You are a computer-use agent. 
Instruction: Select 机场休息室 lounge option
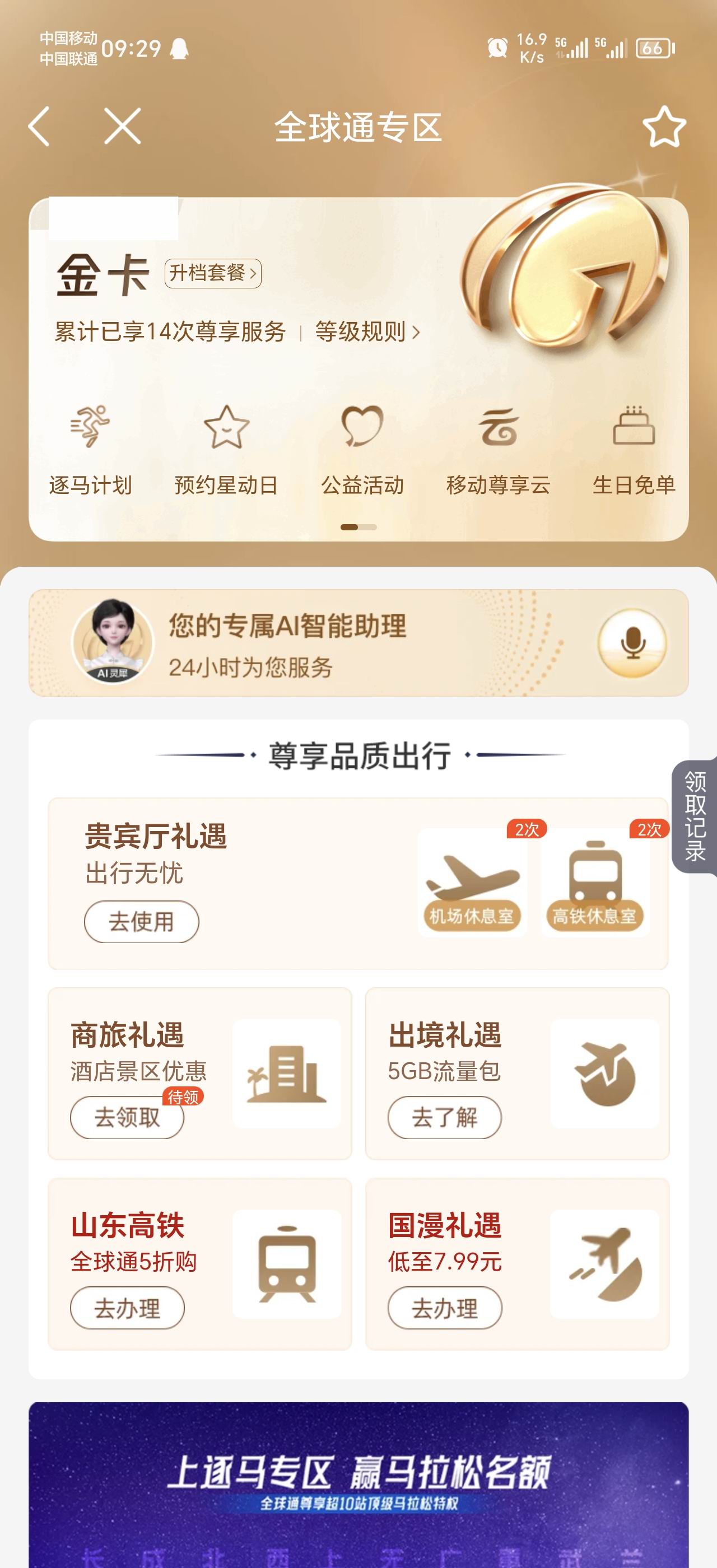pyautogui.click(x=472, y=883)
